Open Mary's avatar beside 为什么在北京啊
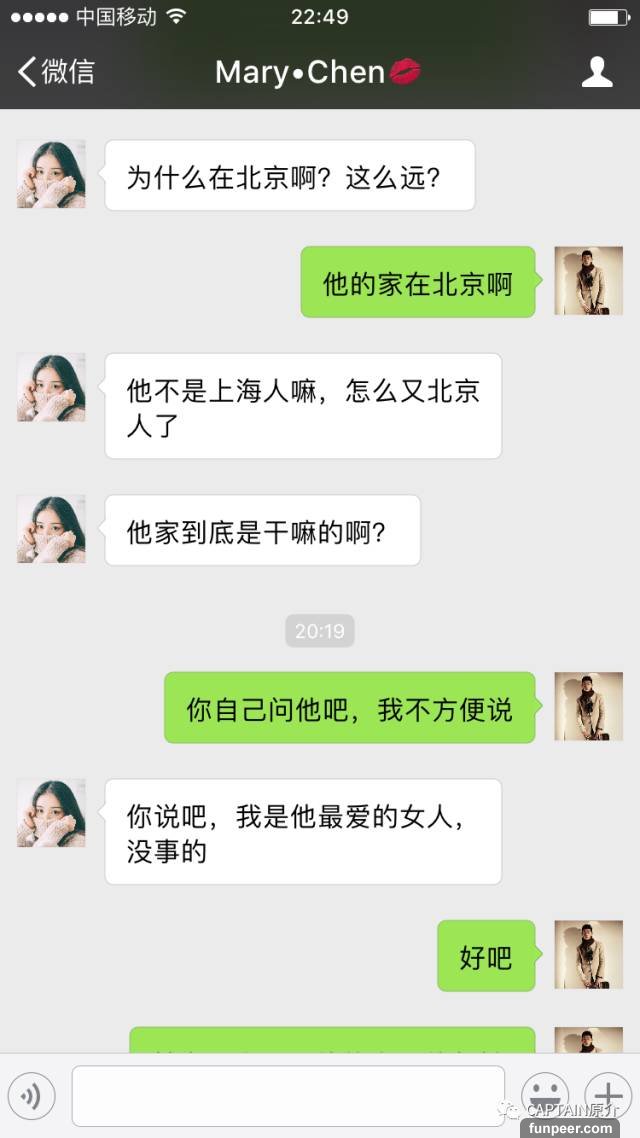Viewport: 640px width, 1138px height. [51, 174]
